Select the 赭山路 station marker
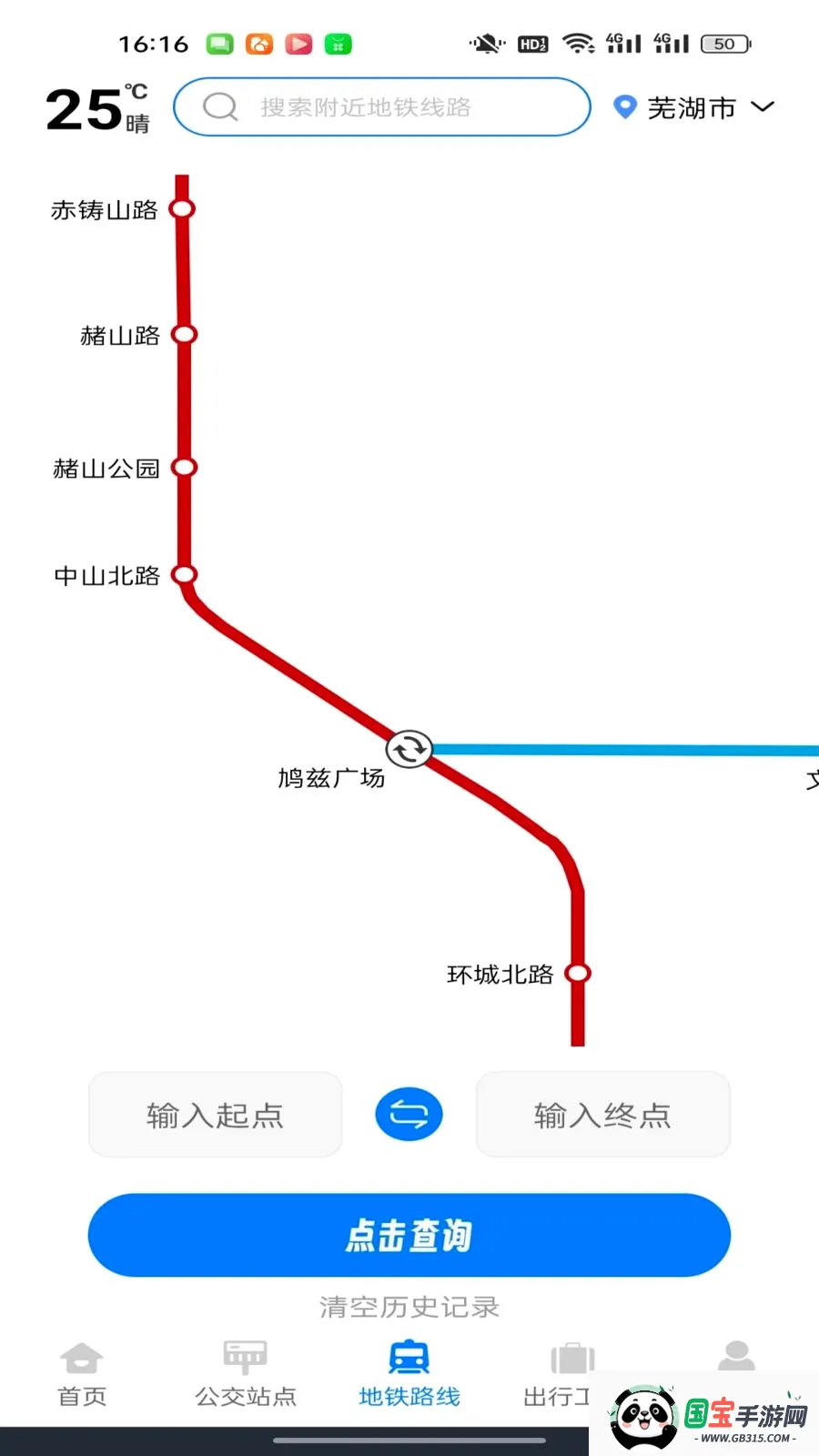The width and height of the screenshot is (819, 1456). pos(185,335)
